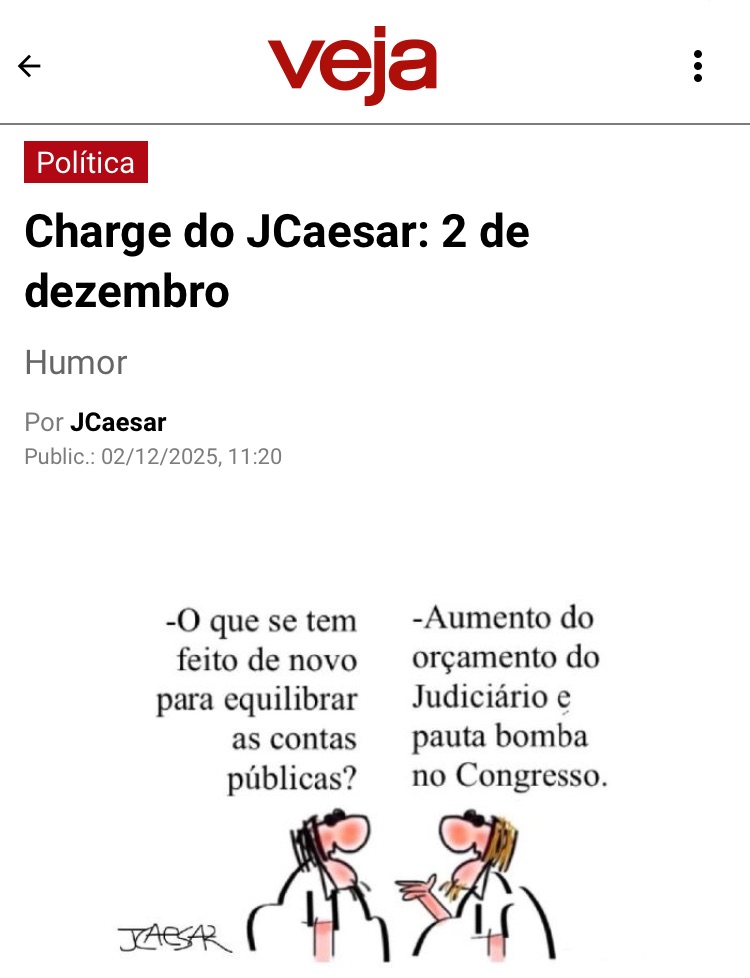750x978 pixels.
Task: Open the three-dot overflow menu
Action: point(698,66)
